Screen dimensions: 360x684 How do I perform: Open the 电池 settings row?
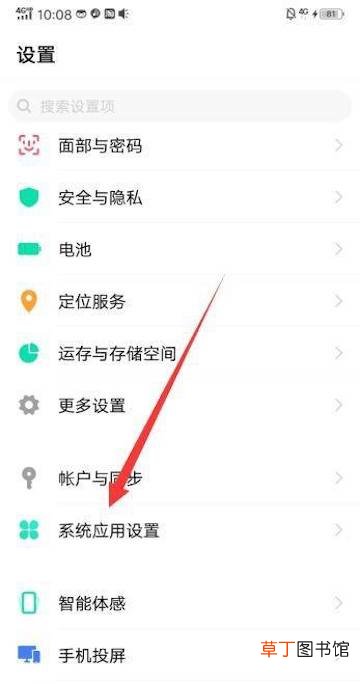click(x=180, y=250)
